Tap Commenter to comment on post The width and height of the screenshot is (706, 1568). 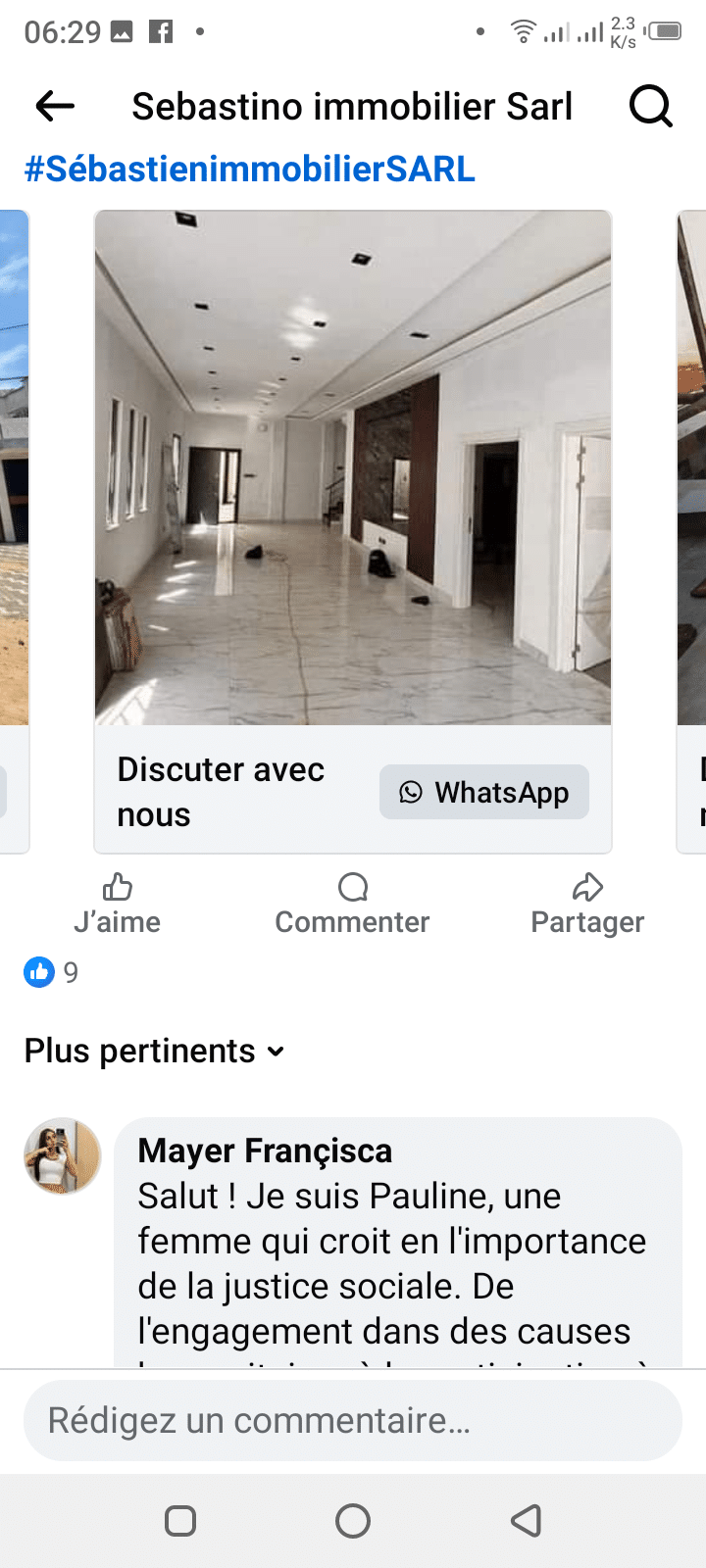pos(352,905)
